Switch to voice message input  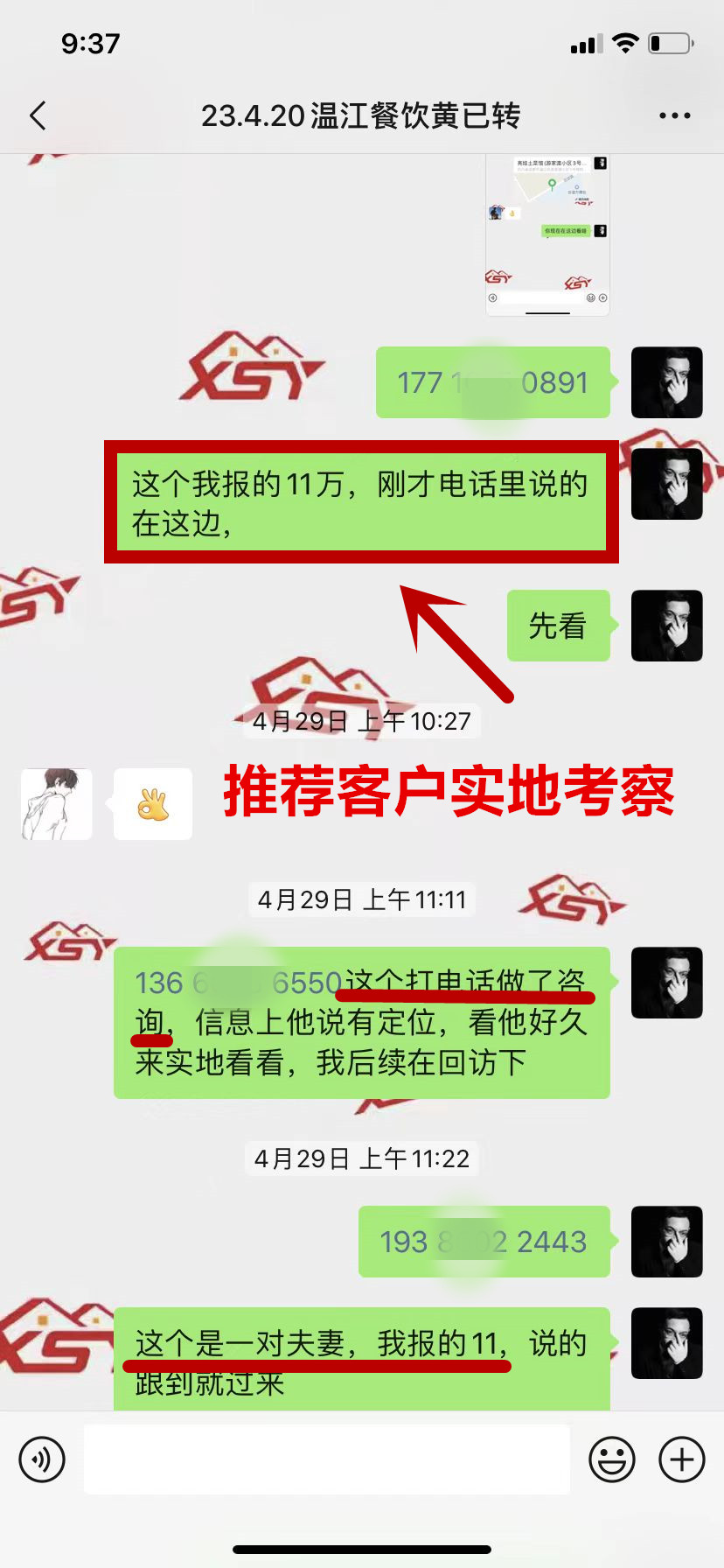42,1459
